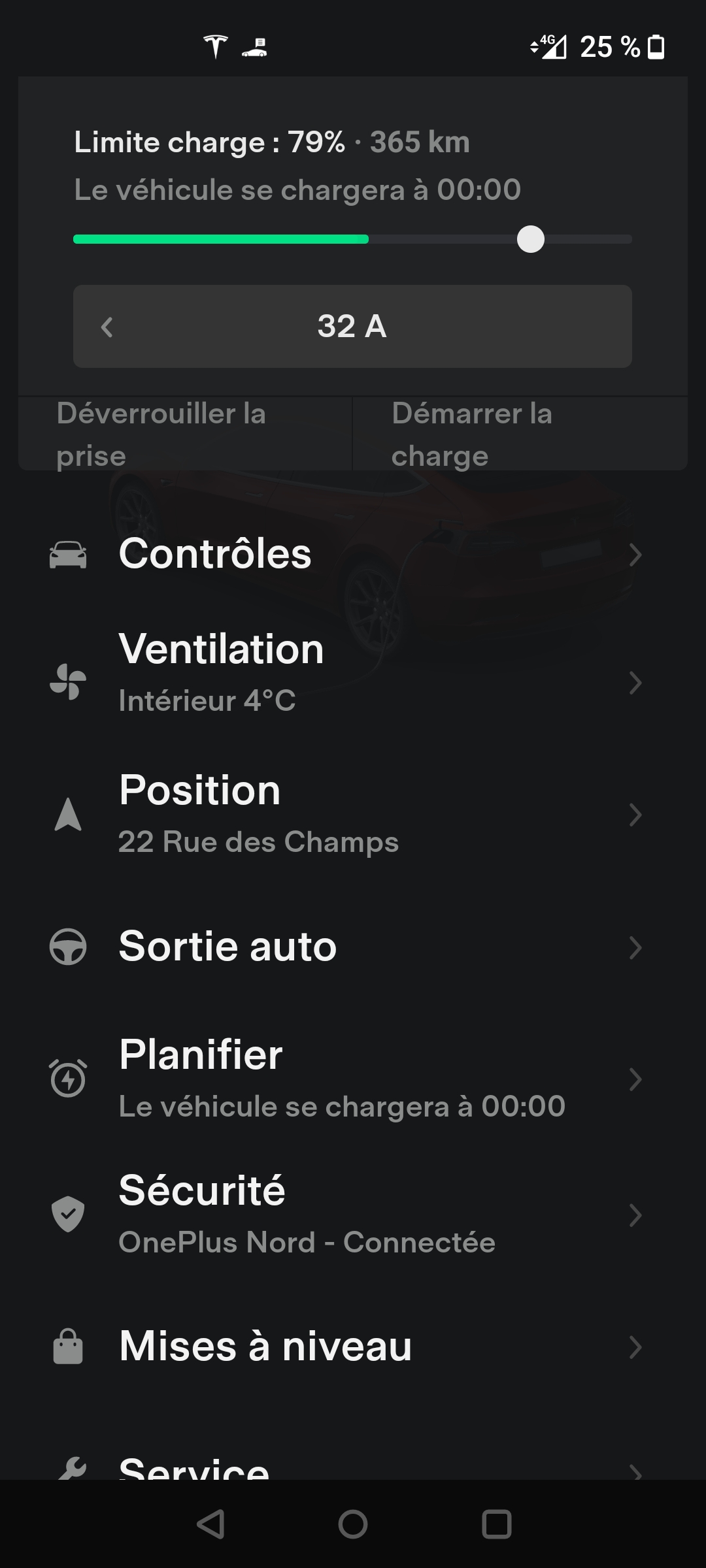The height and width of the screenshot is (1568, 706).
Task: Decrease charging current below 32 A
Action: pos(108,327)
